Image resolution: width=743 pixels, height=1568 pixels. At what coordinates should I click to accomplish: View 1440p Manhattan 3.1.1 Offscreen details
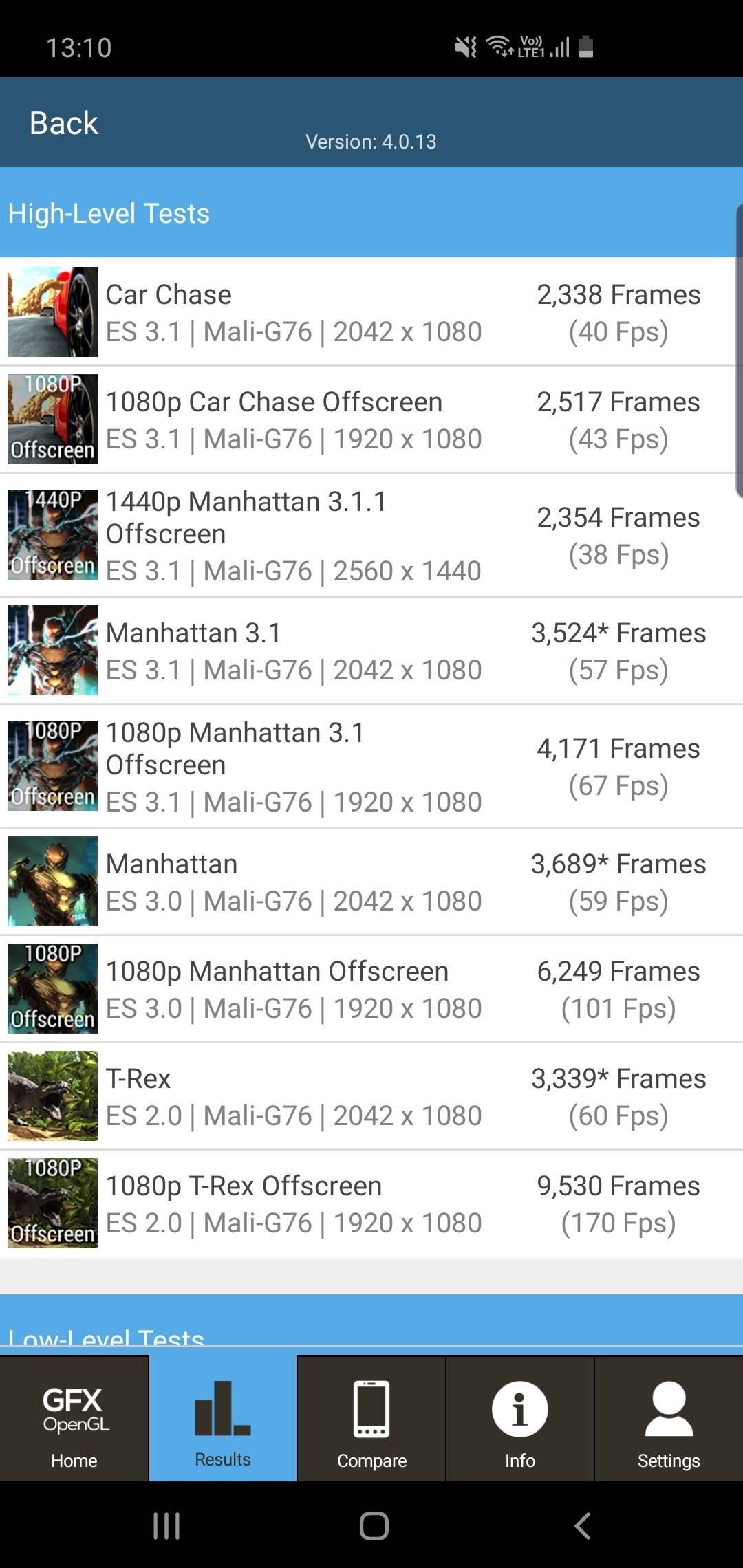(371, 535)
